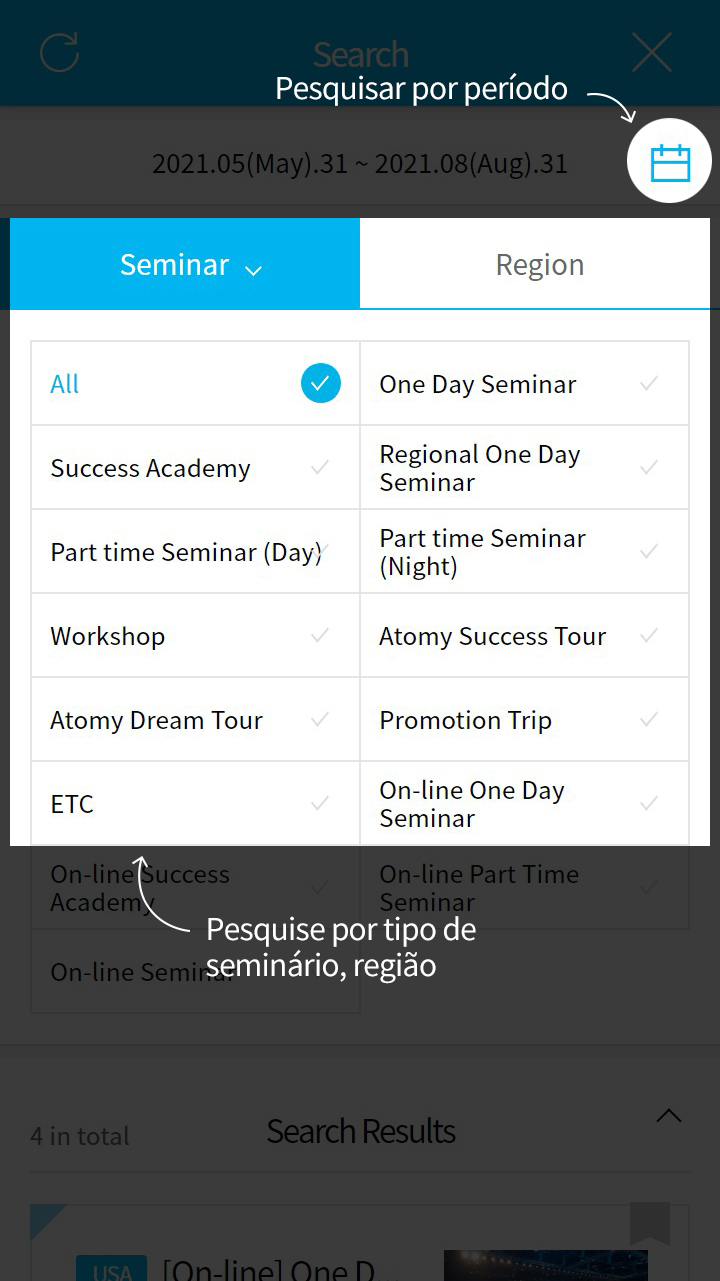Viewport: 720px width, 1281px height.
Task: Select Atomy Dream Tour option
Action: [195, 720]
